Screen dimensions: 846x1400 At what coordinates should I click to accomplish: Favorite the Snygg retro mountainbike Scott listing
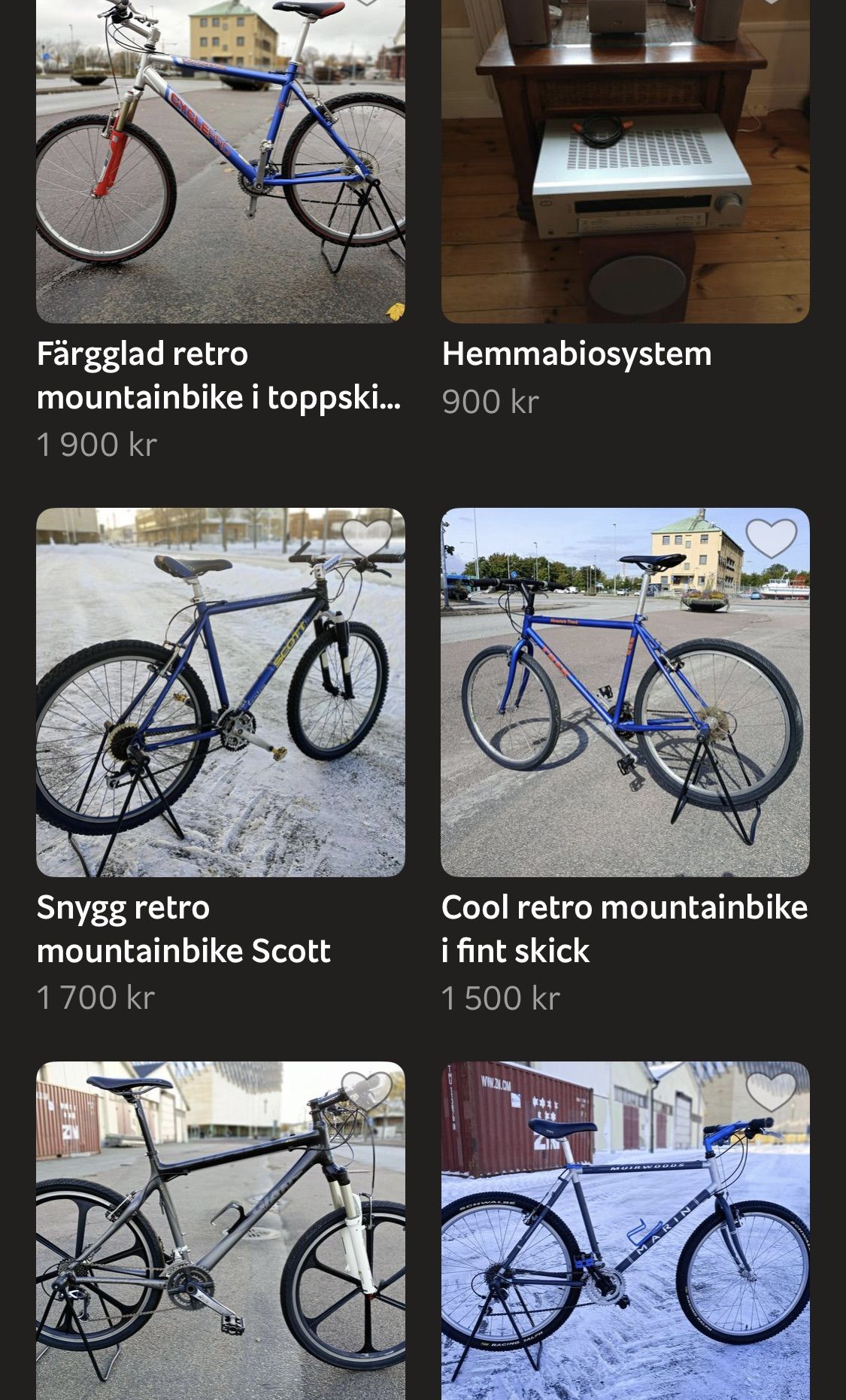click(367, 539)
